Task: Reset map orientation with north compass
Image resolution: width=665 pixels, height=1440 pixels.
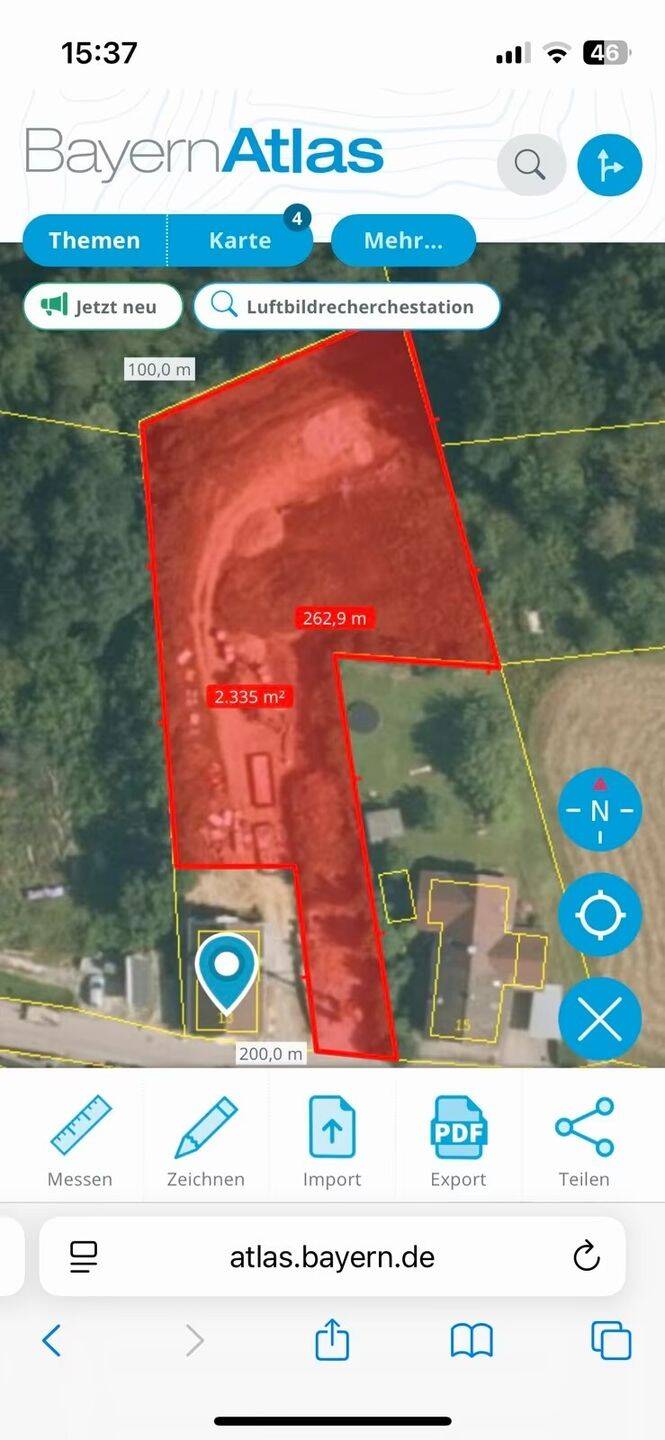Action: pos(600,810)
